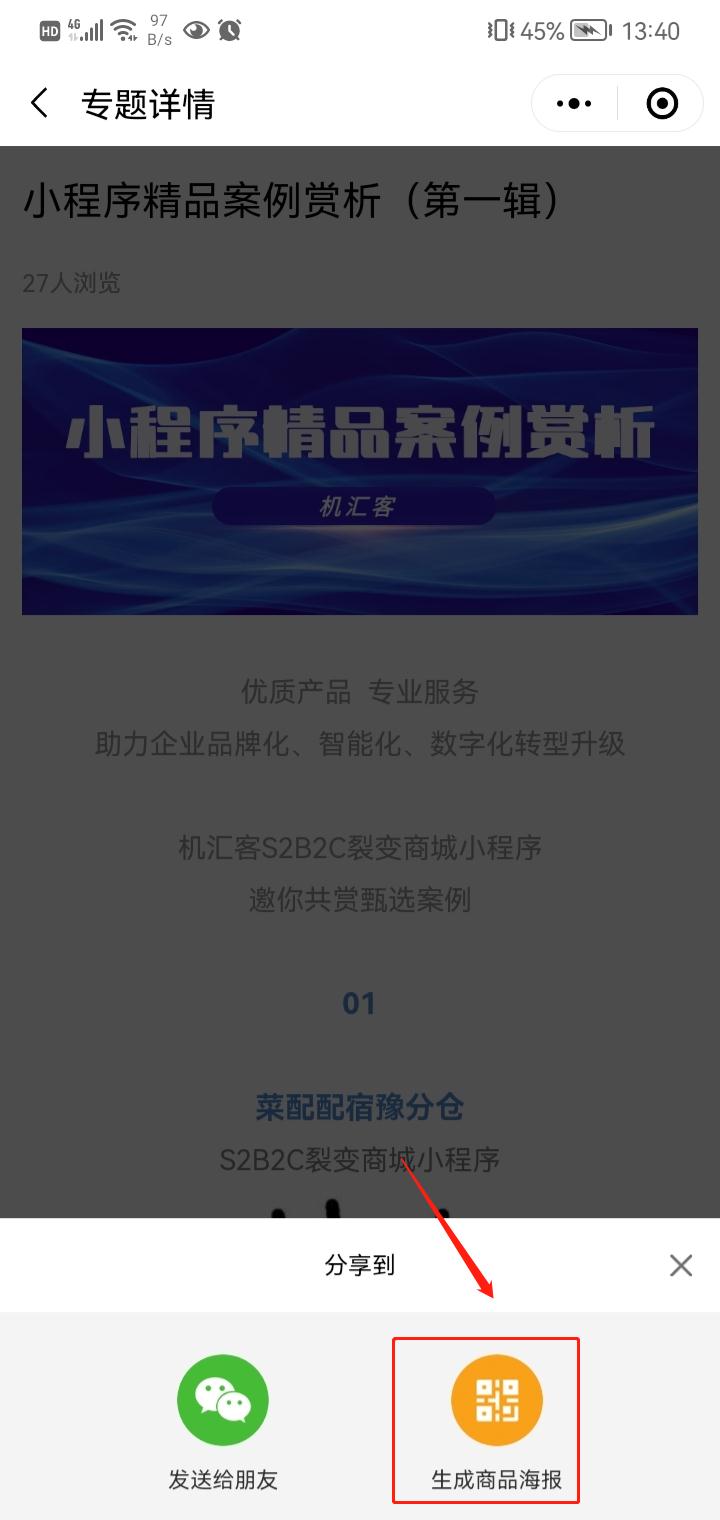Close the mini program with circle button
720x1520 pixels.
click(x=662, y=103)
